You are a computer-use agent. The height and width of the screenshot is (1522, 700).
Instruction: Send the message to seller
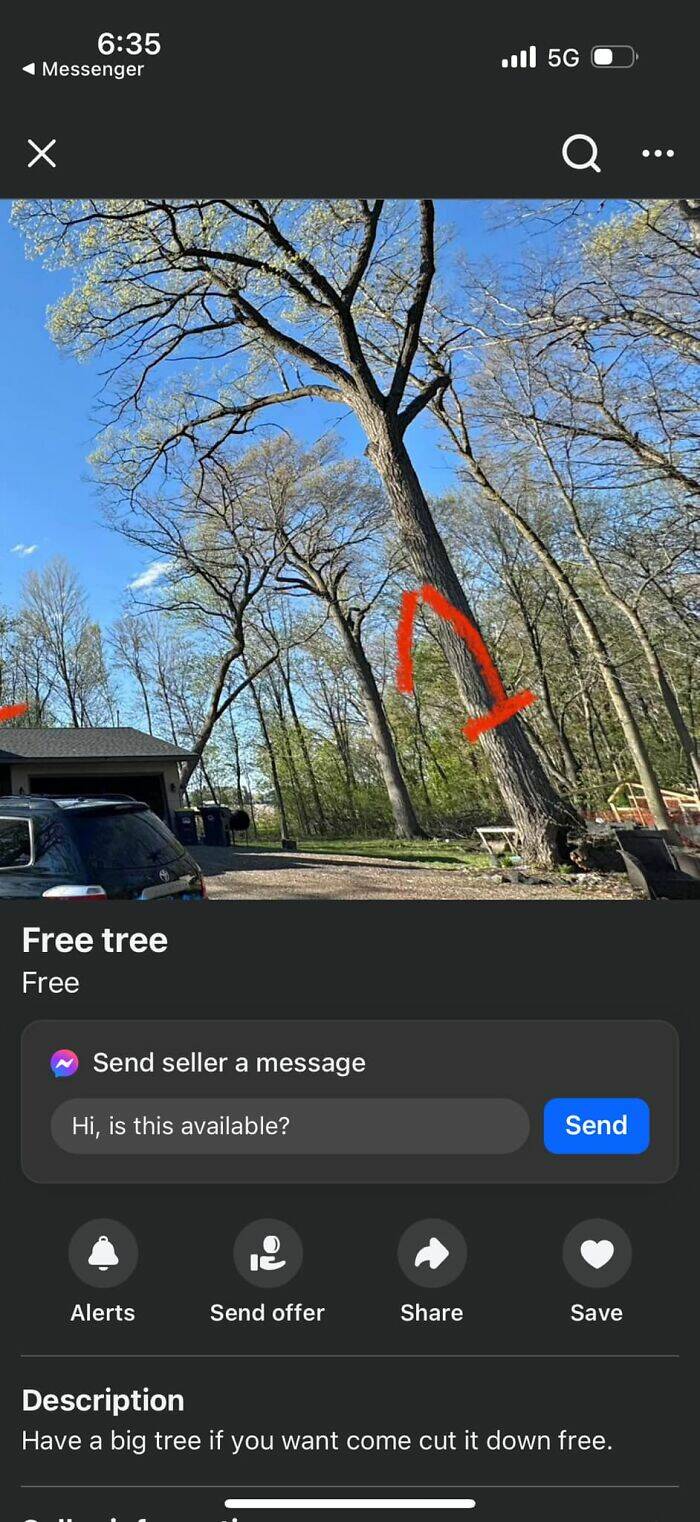pyautogui.click(x=596, y=1126)
